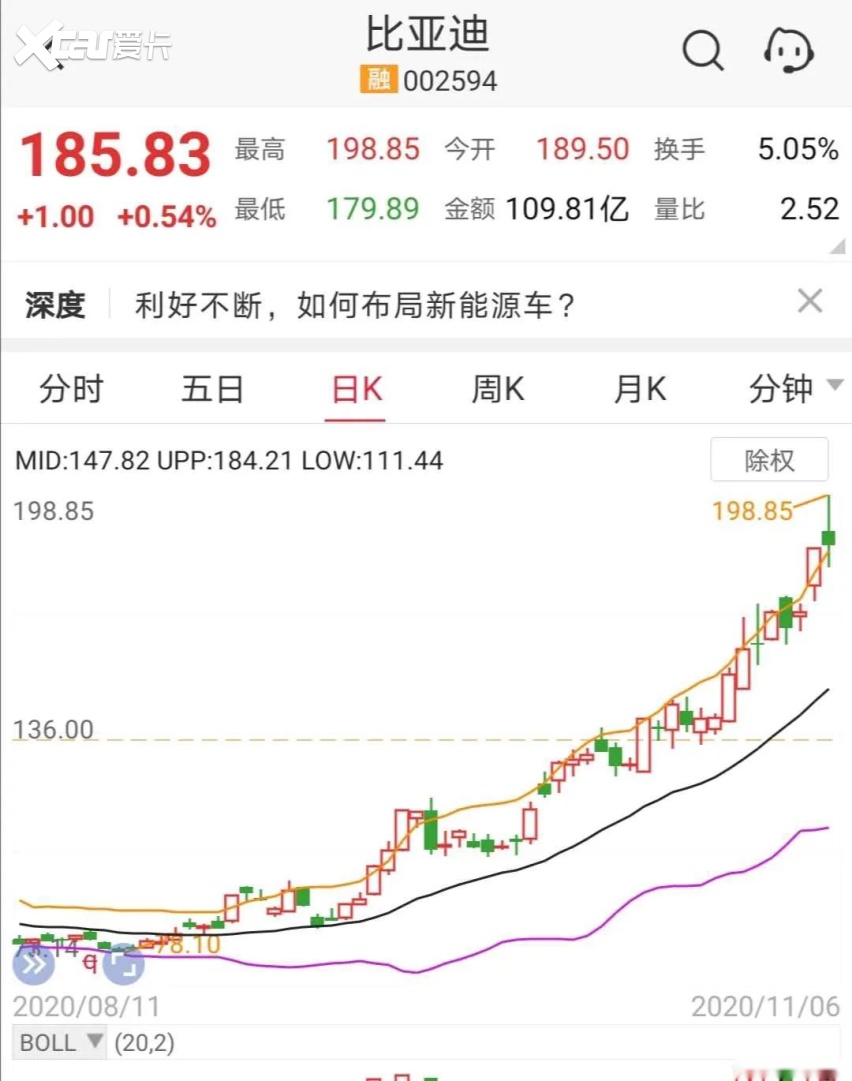Switch to the 周K chart tab
Screen dimensions: 852x1081
coord(498,389)
